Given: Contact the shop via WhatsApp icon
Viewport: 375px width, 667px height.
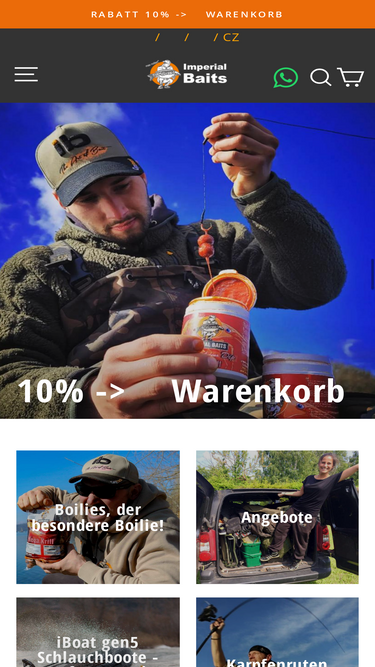Looking at the screenshot, I should 286,78.
